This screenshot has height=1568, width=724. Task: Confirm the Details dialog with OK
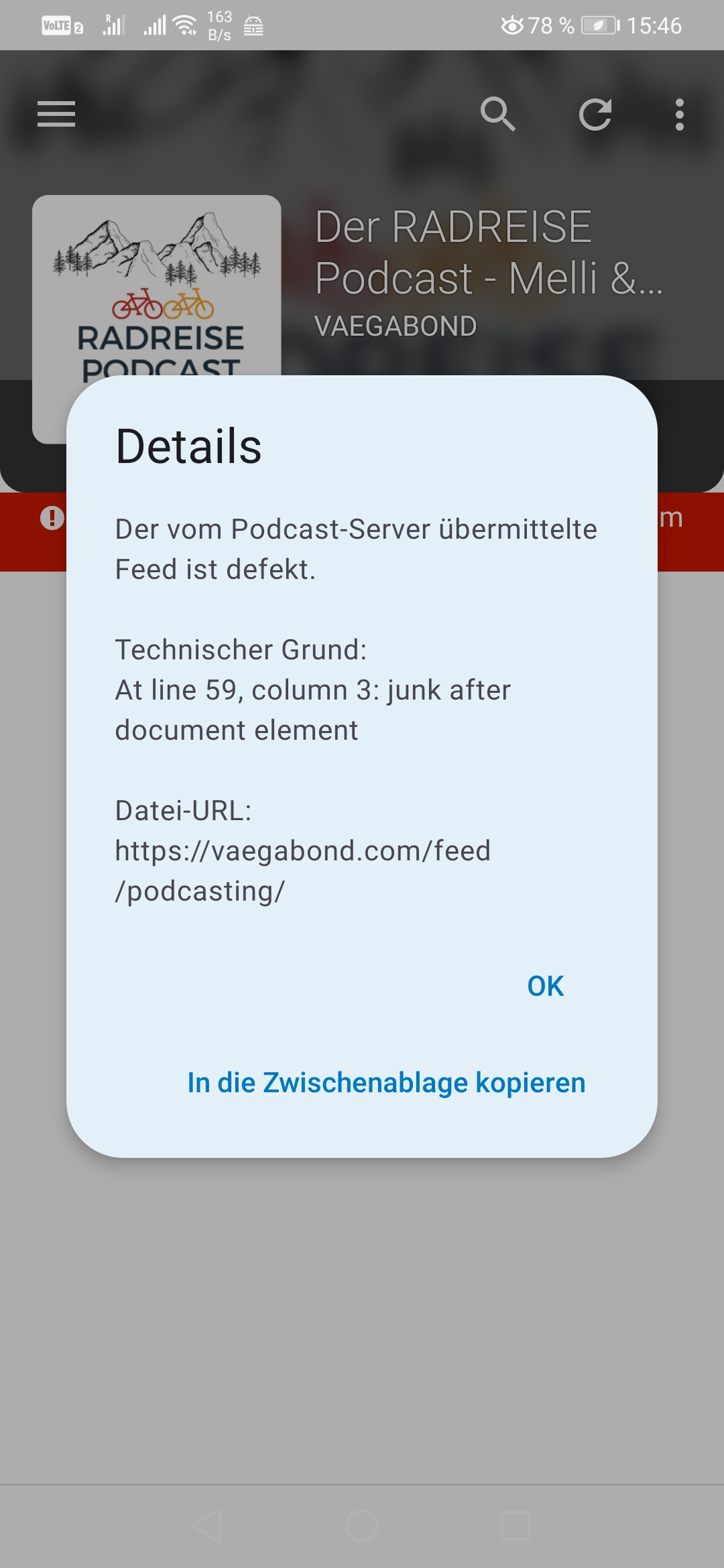[x=545, y=986]
